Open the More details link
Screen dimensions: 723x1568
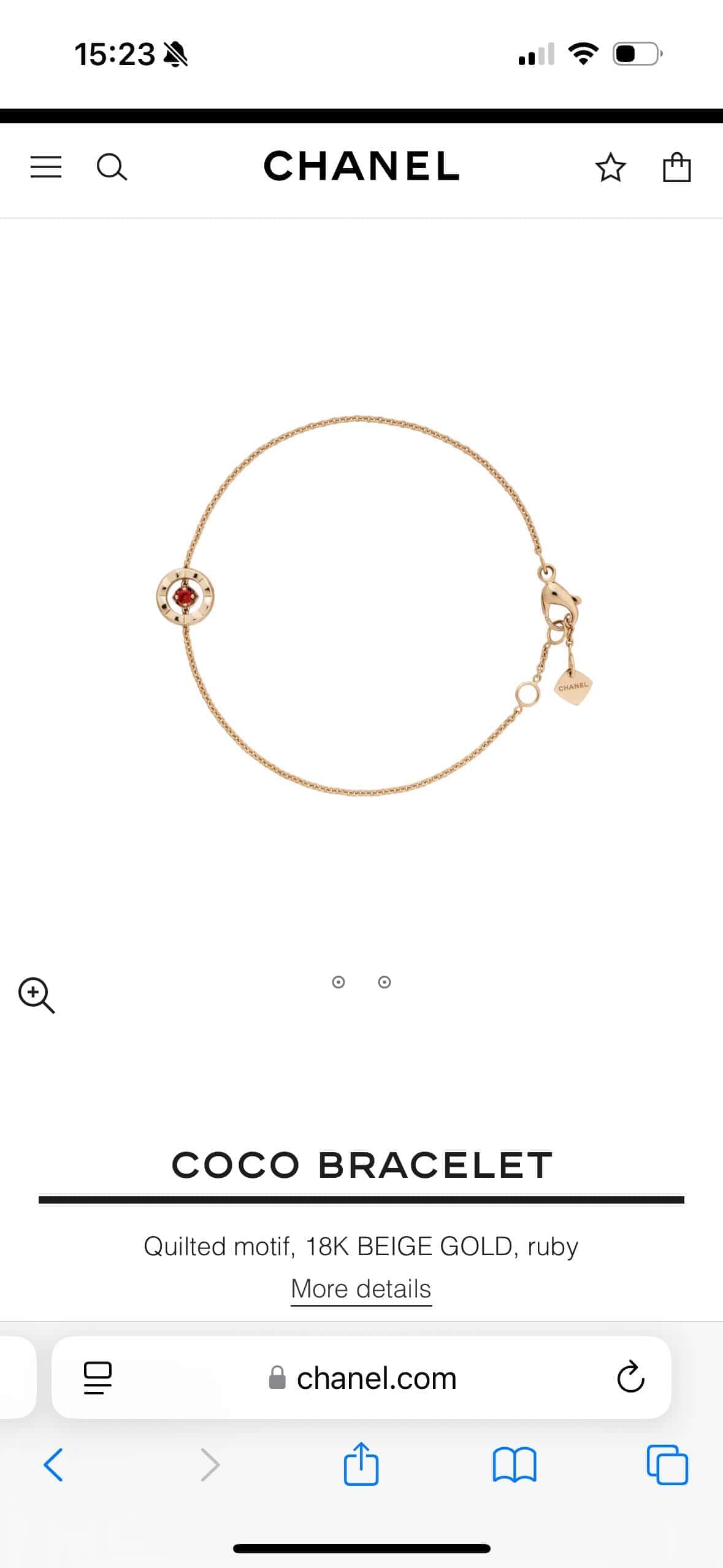click(361, 1289)
